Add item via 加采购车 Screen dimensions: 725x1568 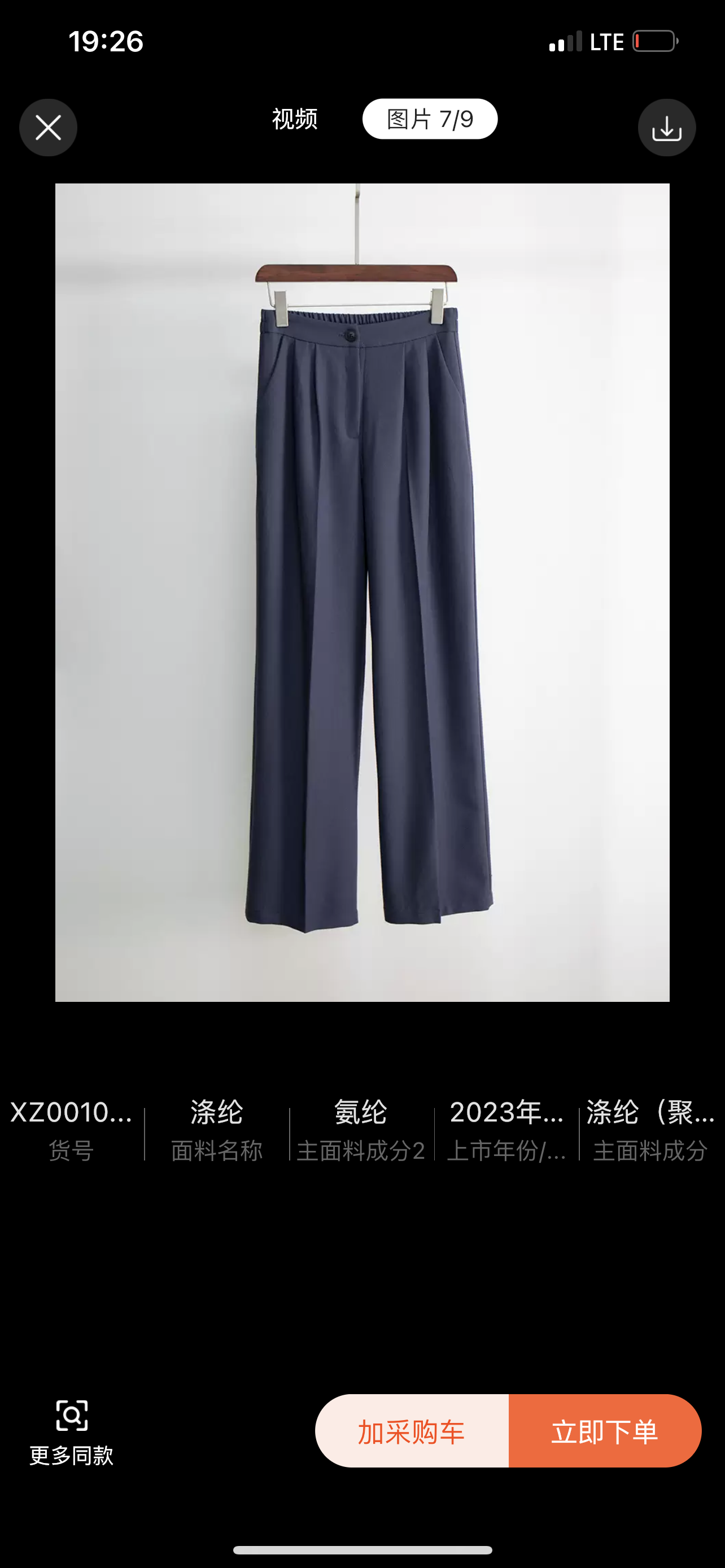click(x=412, y=1431)
